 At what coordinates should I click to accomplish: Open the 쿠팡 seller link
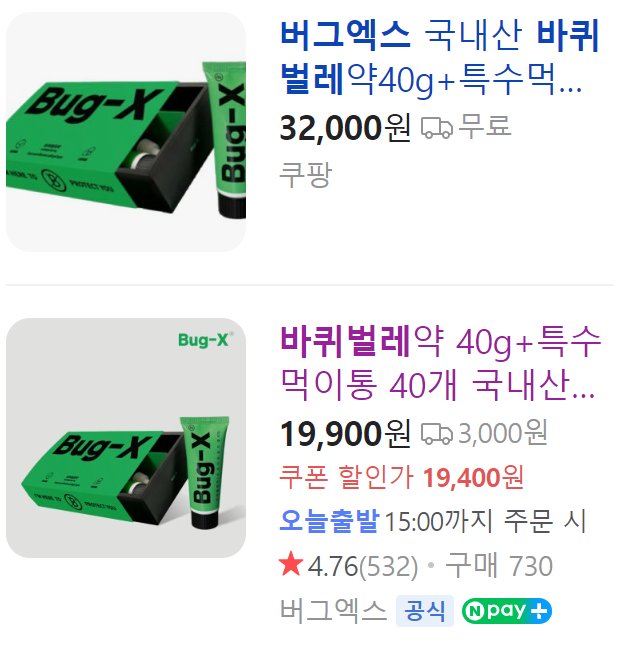point(305,175)
